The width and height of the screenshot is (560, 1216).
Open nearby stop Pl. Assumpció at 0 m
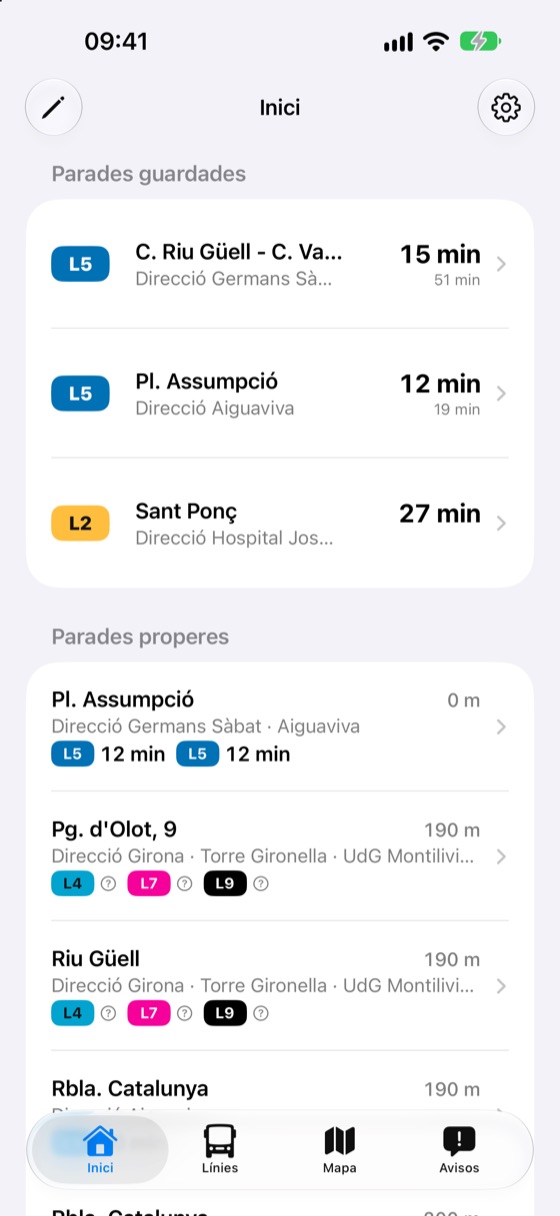(x=280, y=727)
